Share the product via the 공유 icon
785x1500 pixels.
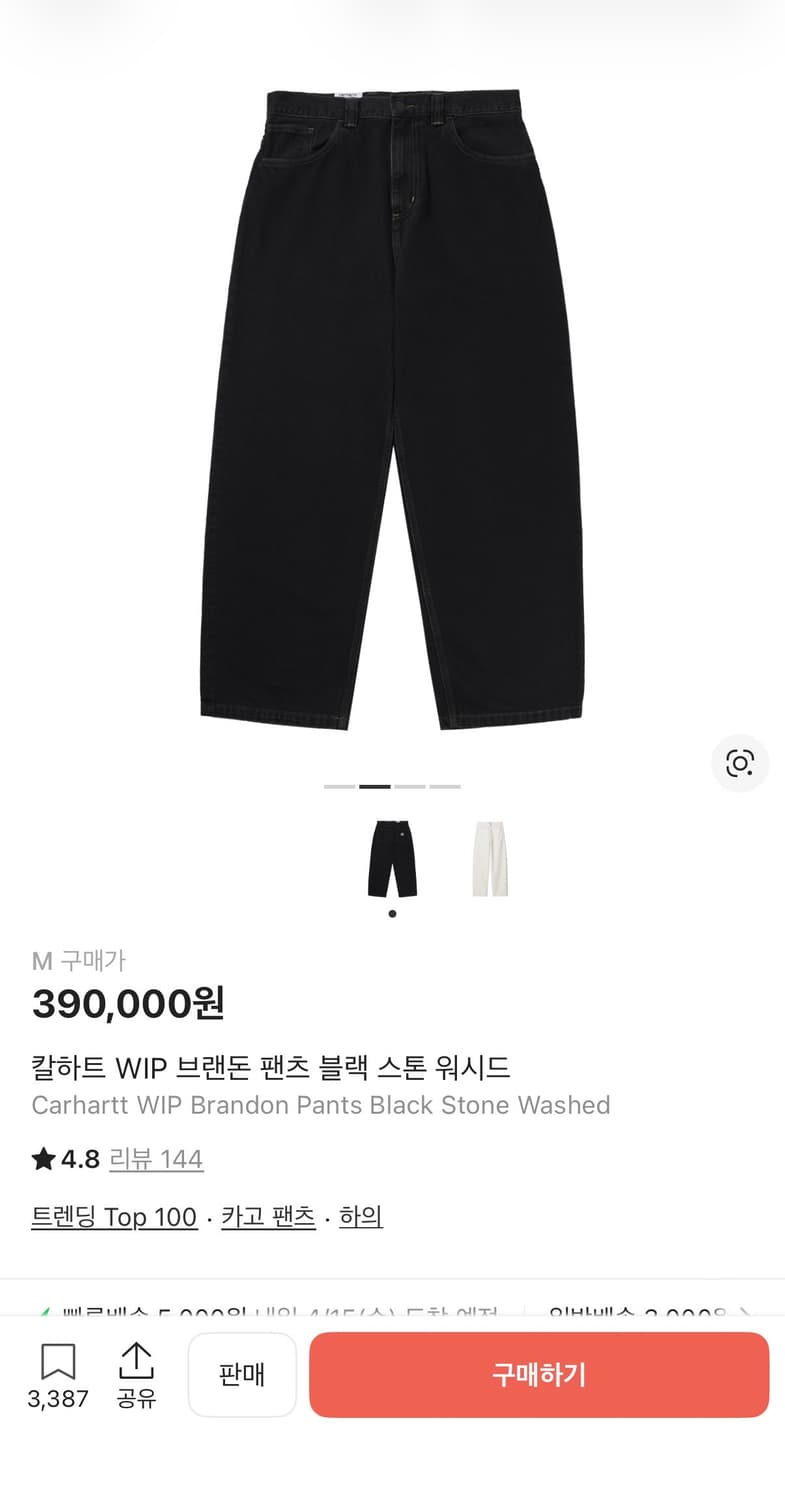click(137, 1359)
